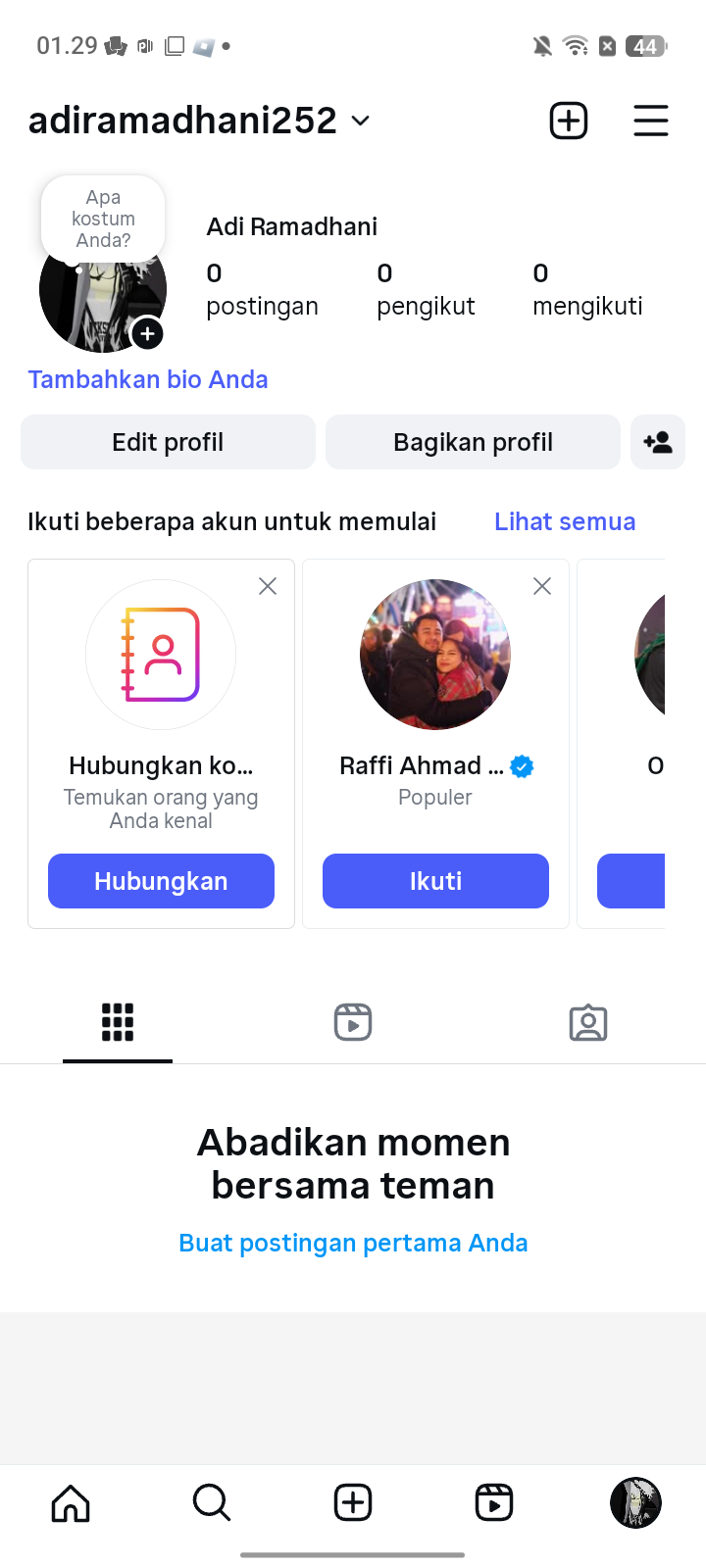Tap the Hubungkan button
Screen dimensions: 706x1568
pos(161,881)
